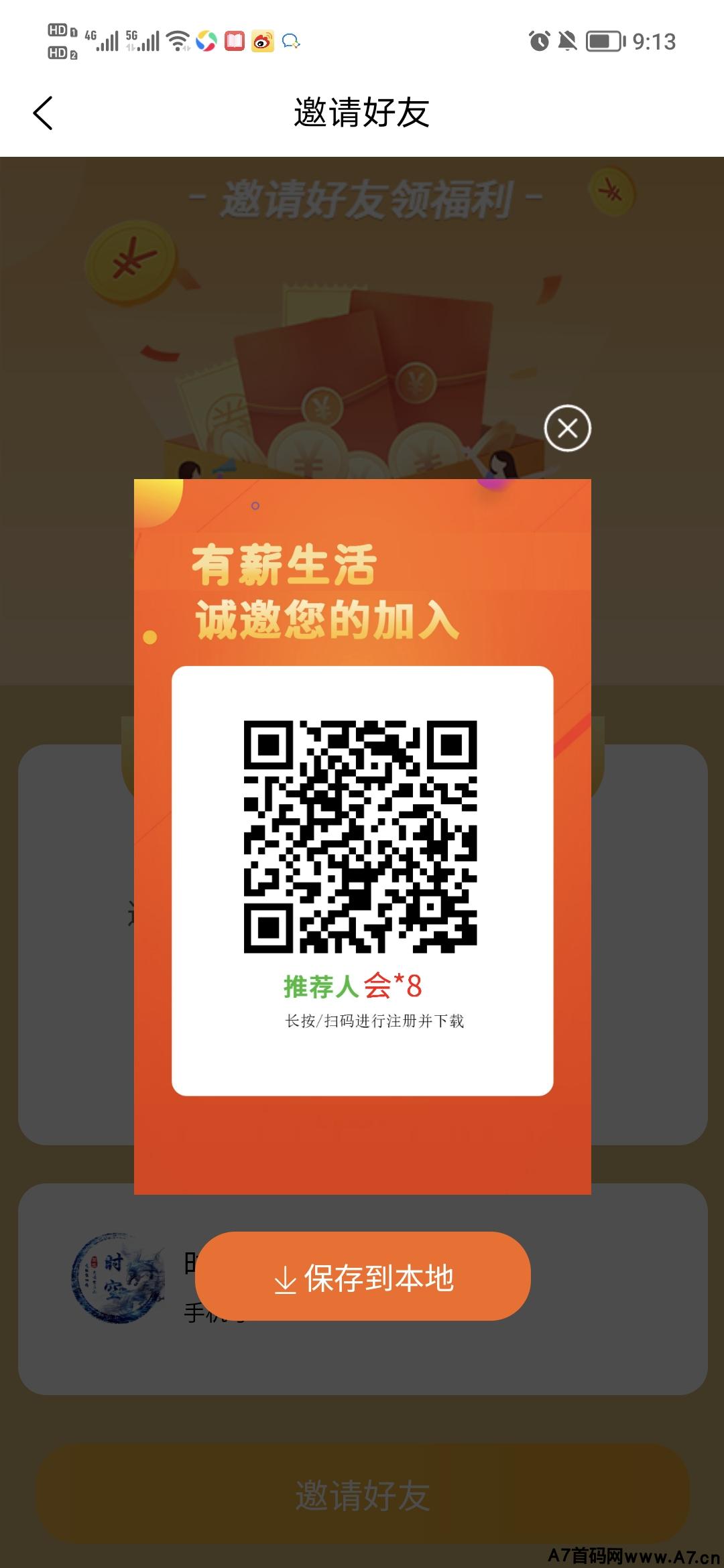The width and height of the screenshot is (724, 1568).
Task: Close the QR code invitation popup
Action: [567, 428]
